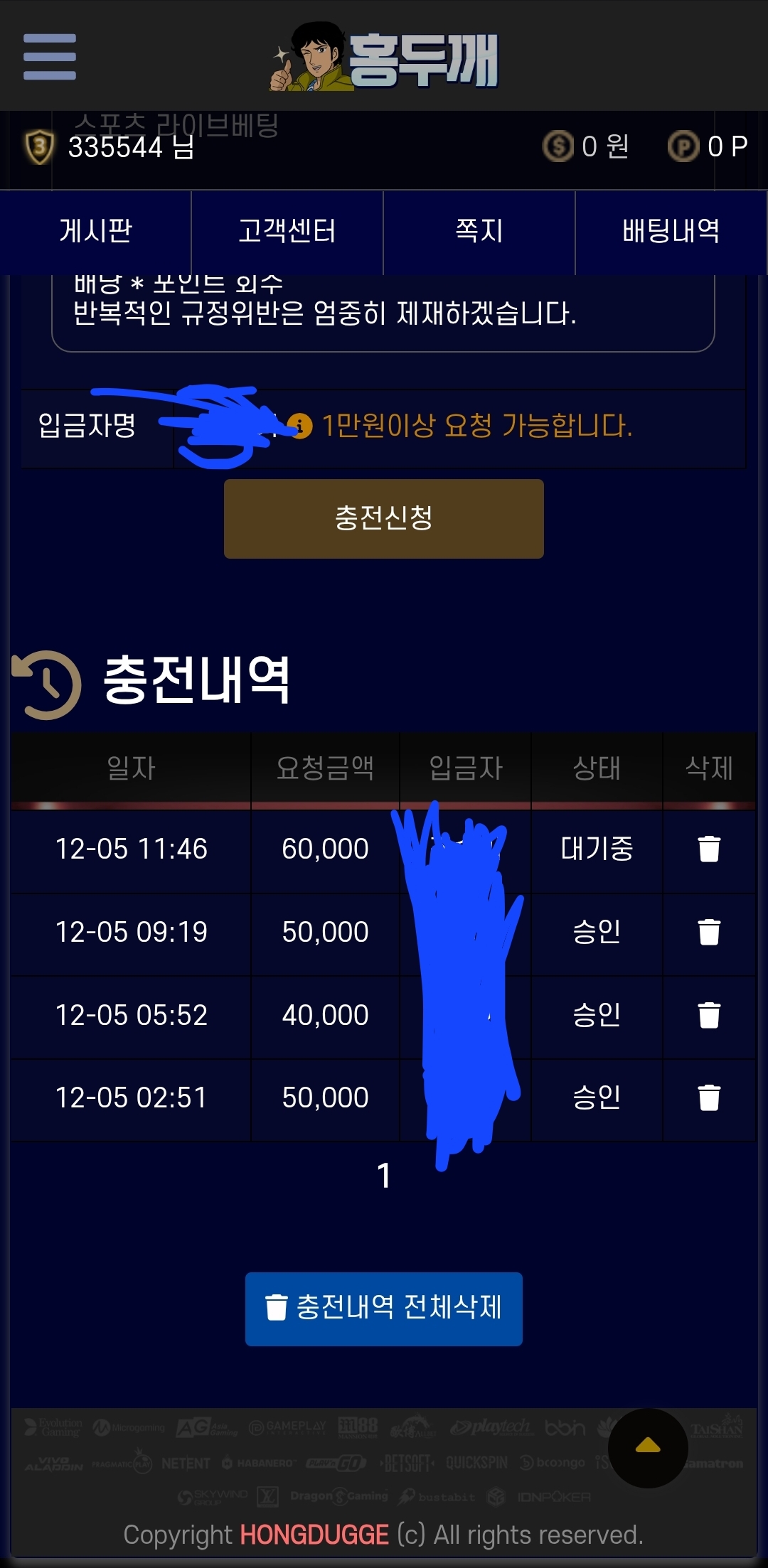Open the 쪽지 messages tab
This screenshot has width=768, height=1568.
(x=479, y=231)
